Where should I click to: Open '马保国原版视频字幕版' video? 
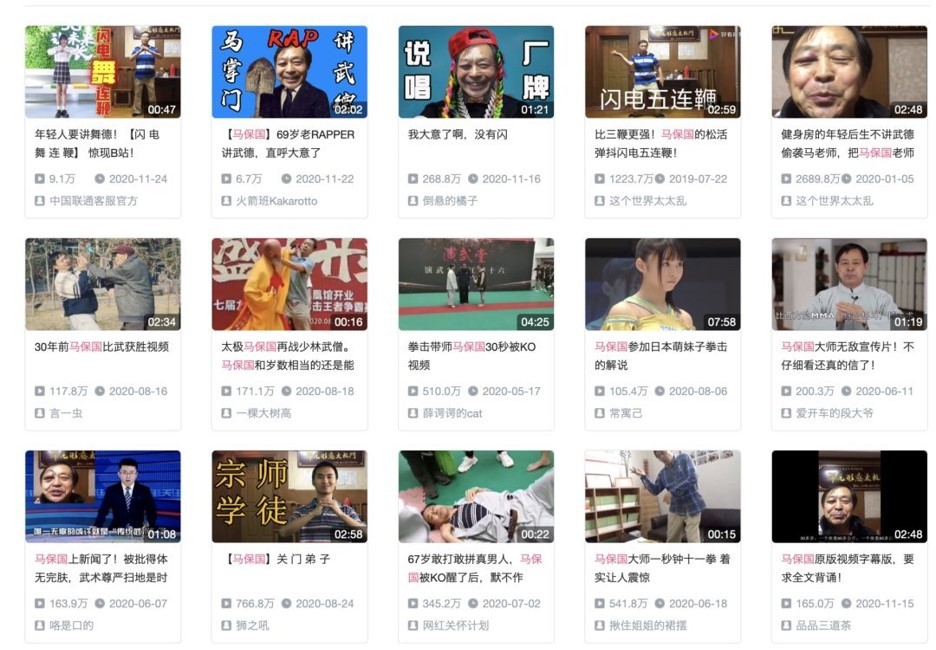click(849, 496)
